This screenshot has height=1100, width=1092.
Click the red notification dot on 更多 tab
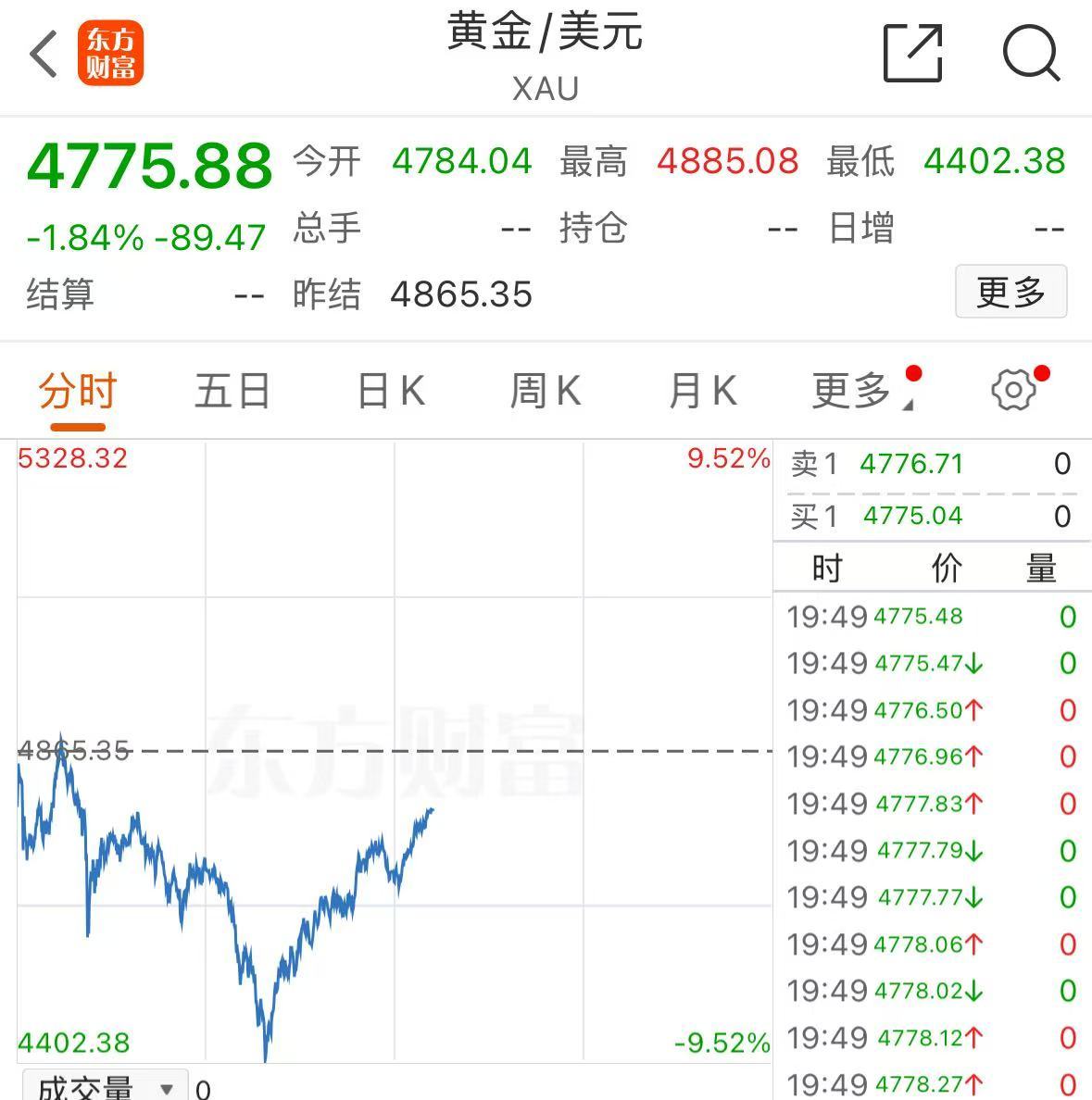tap(911, 374)
